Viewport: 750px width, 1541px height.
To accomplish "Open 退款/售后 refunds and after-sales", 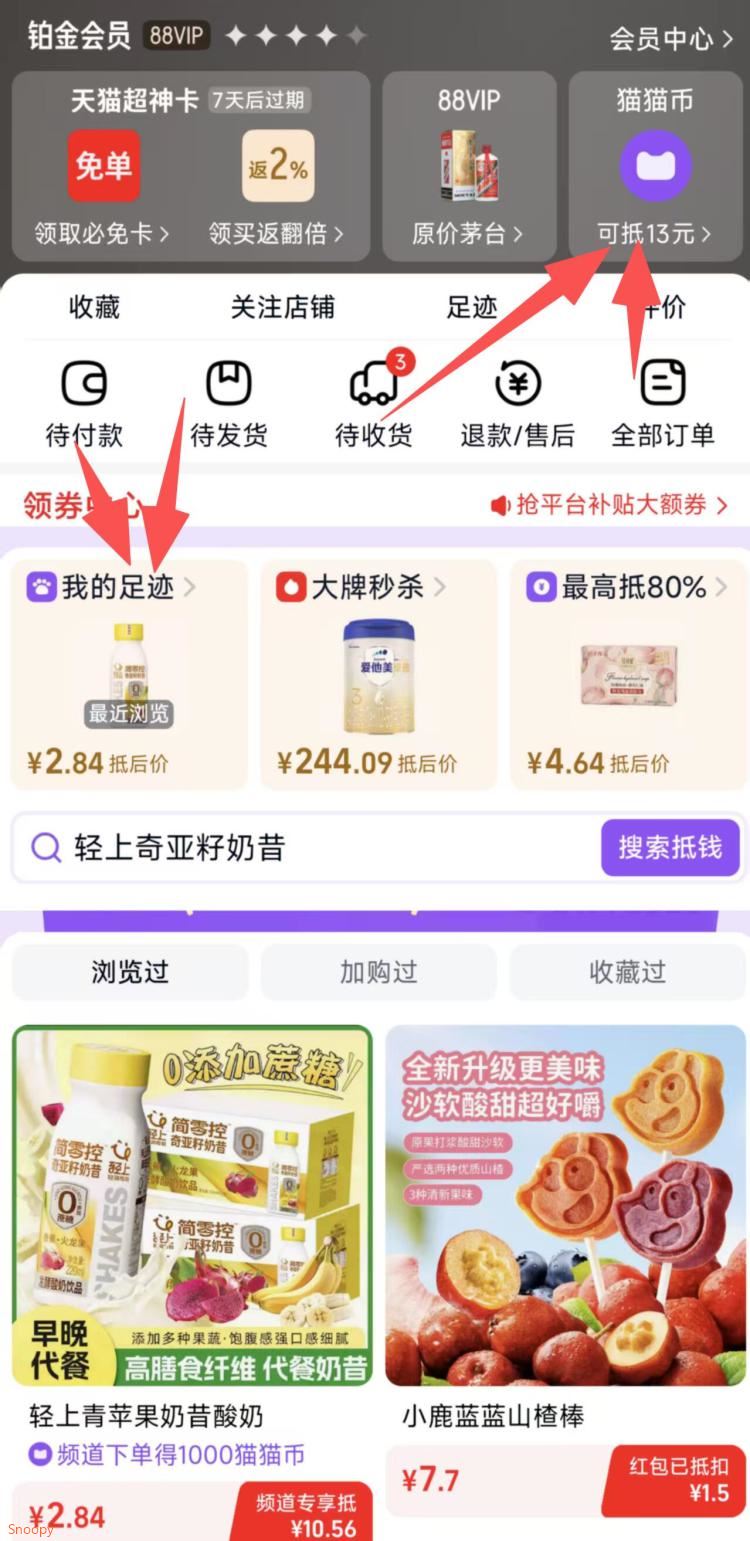I will click(x=518, y=403).
